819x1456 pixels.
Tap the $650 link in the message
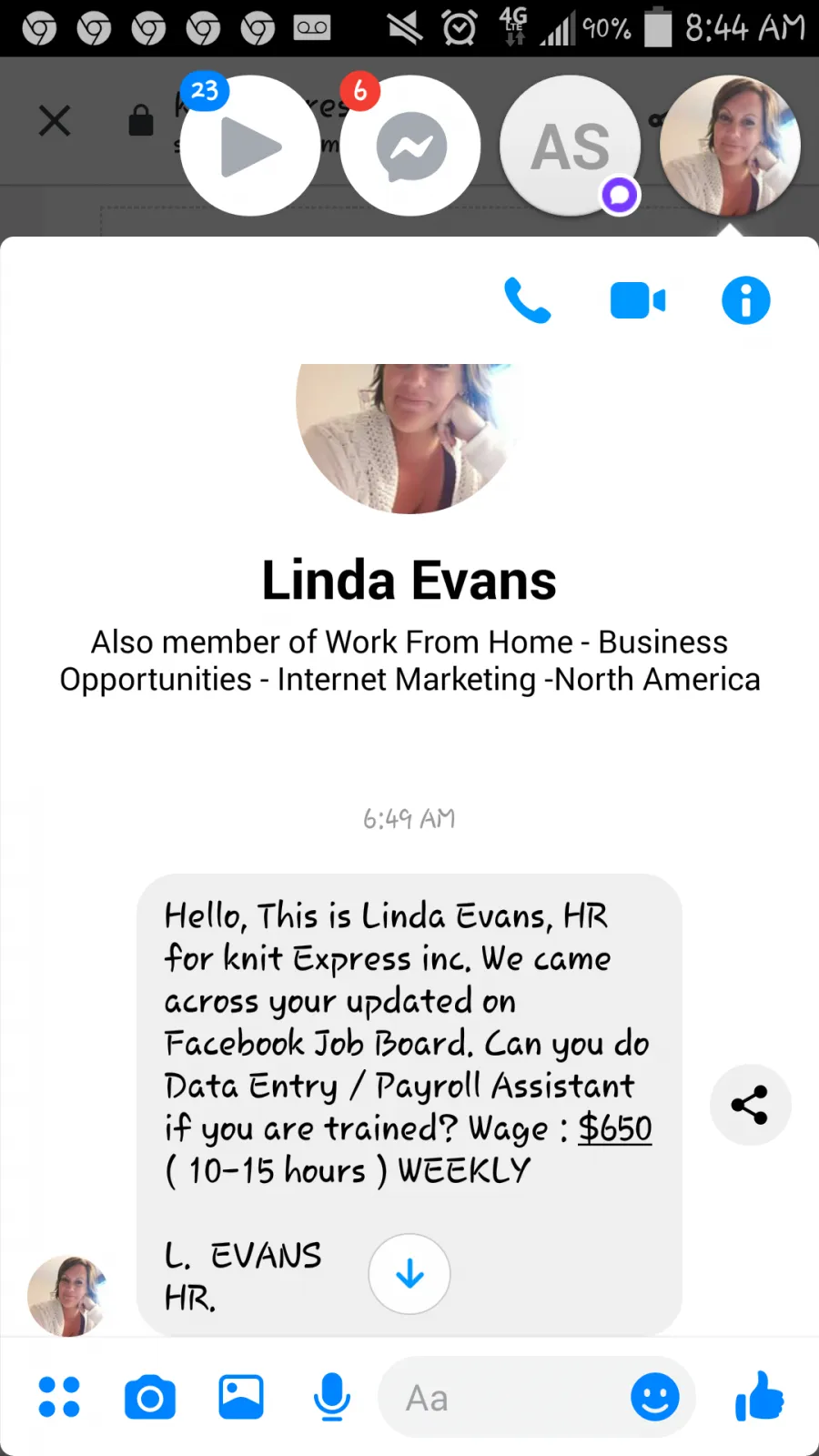click(615, 1128)
